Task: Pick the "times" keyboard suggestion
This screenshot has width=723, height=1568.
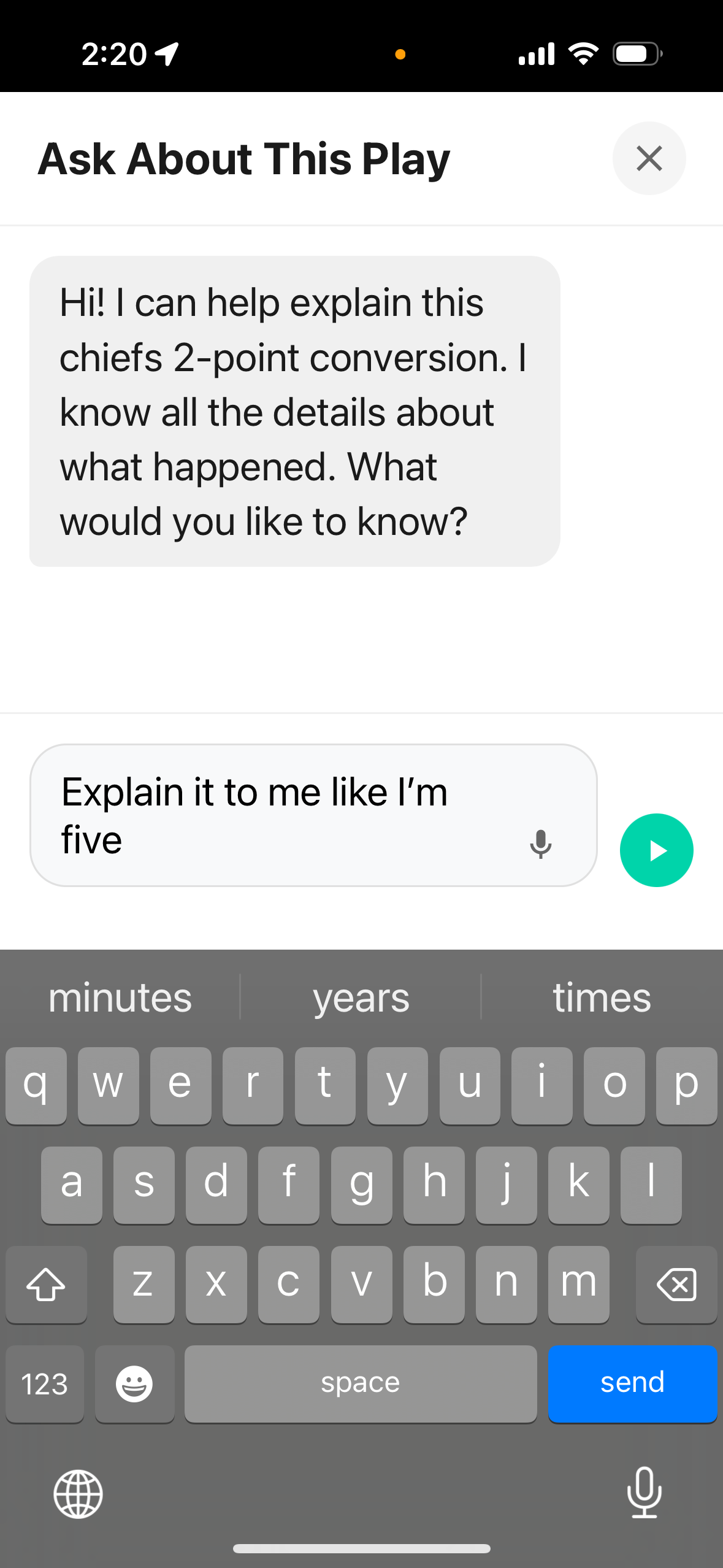Action: (602, 998)
